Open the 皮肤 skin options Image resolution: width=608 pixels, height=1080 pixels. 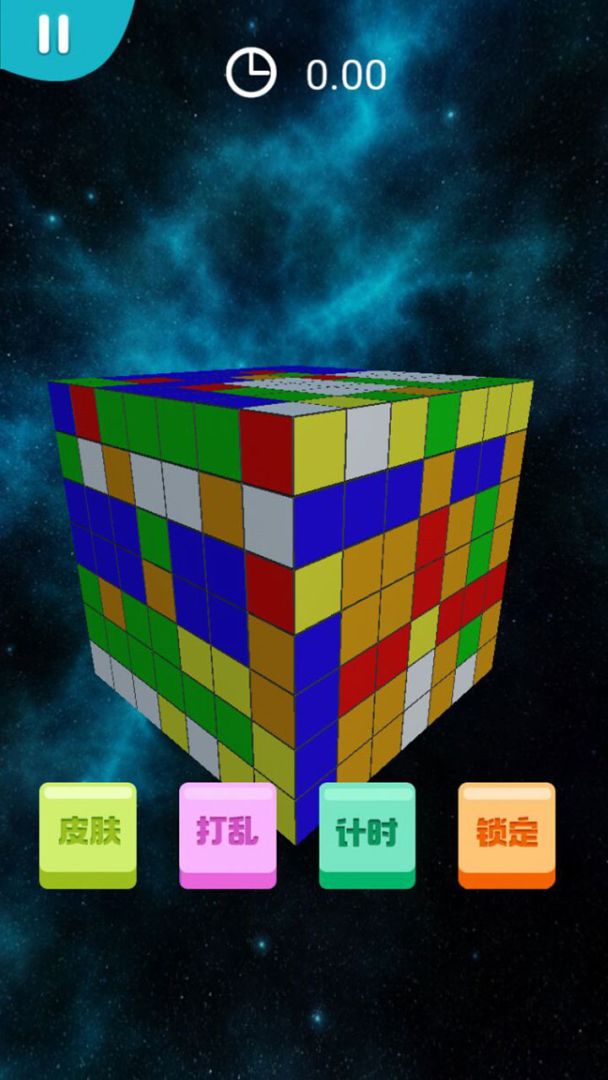pyautogui.click(x=88, y=834)
